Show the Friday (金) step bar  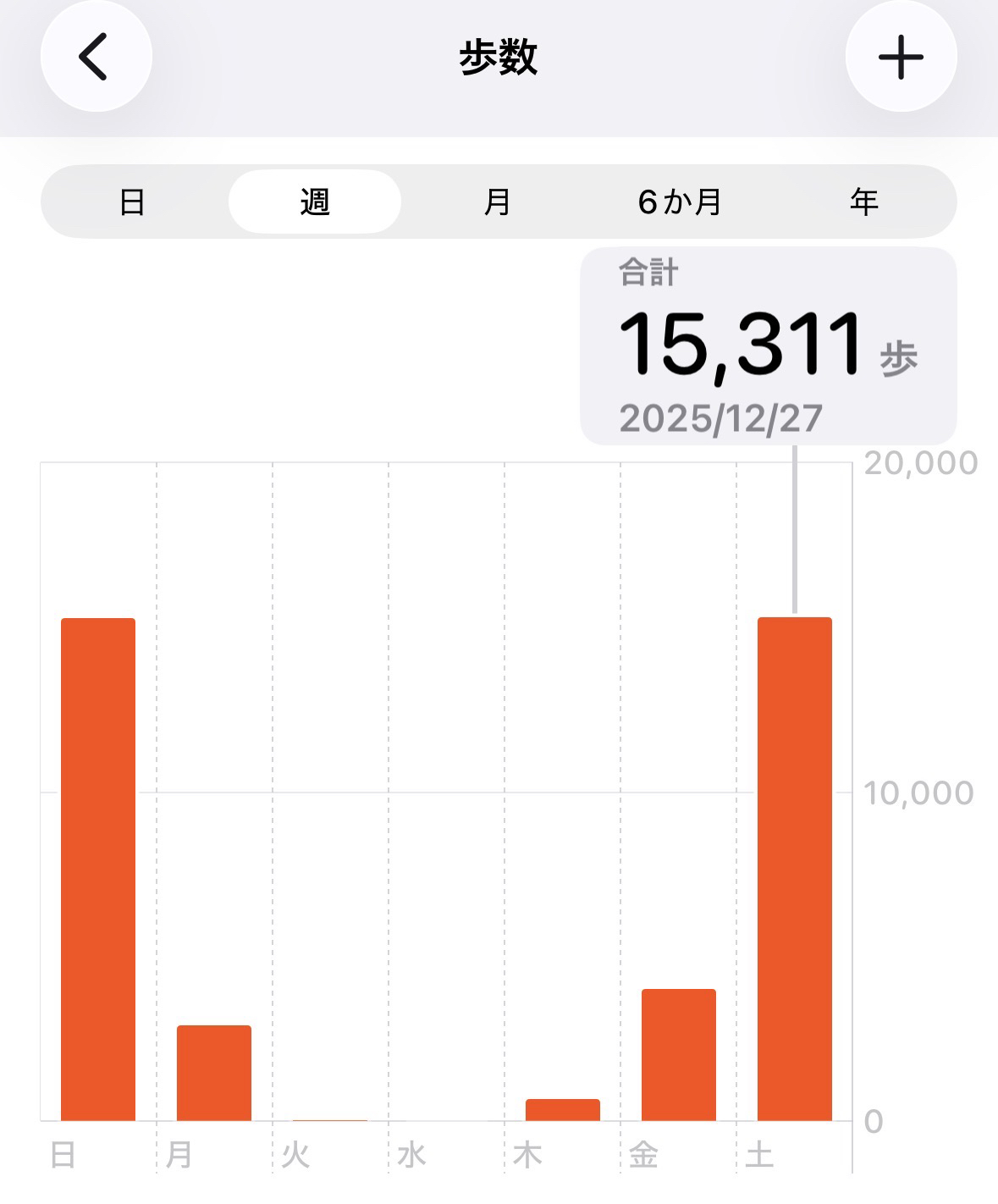[678, 1054]
